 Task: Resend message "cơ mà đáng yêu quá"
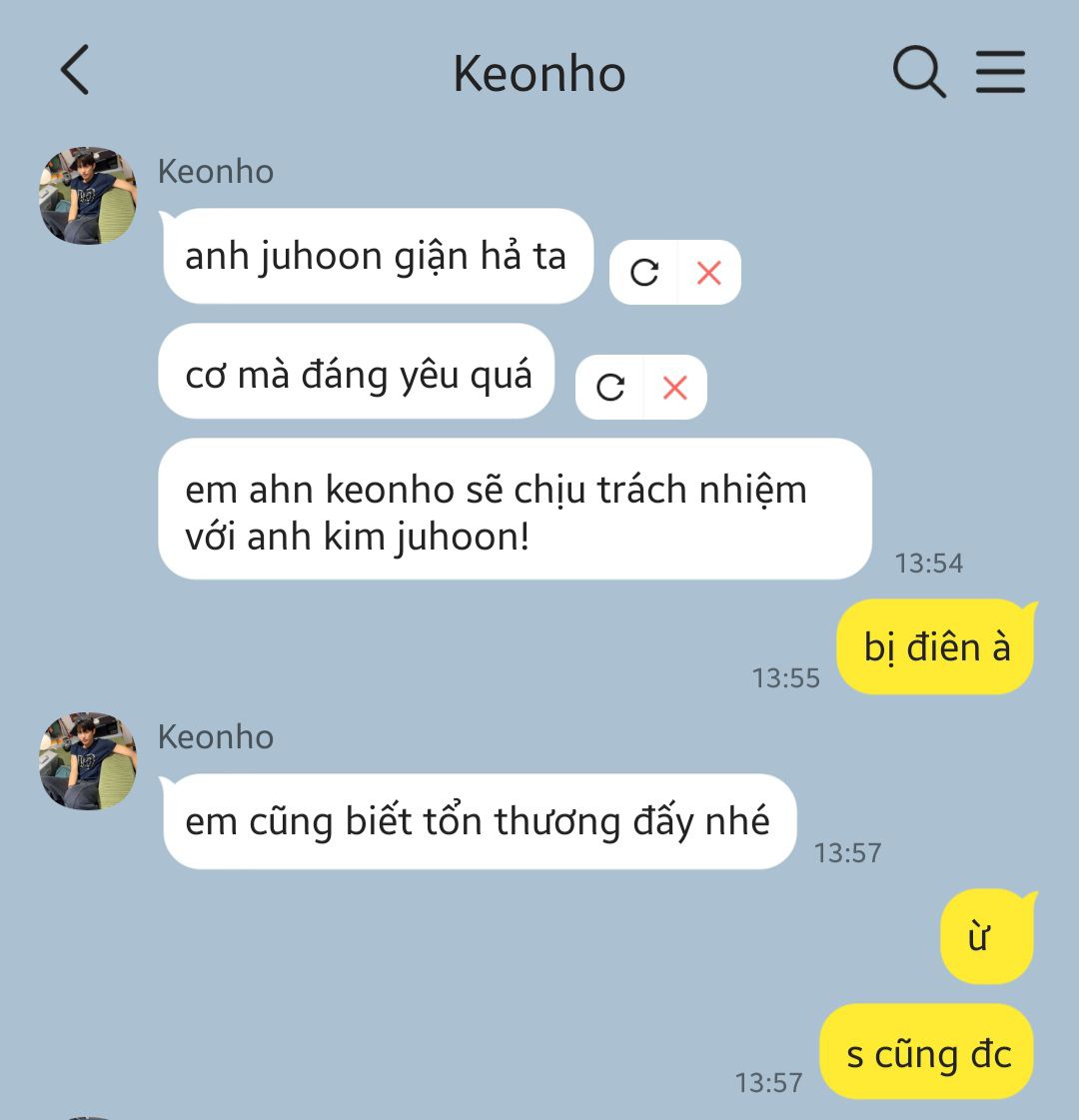610,387
